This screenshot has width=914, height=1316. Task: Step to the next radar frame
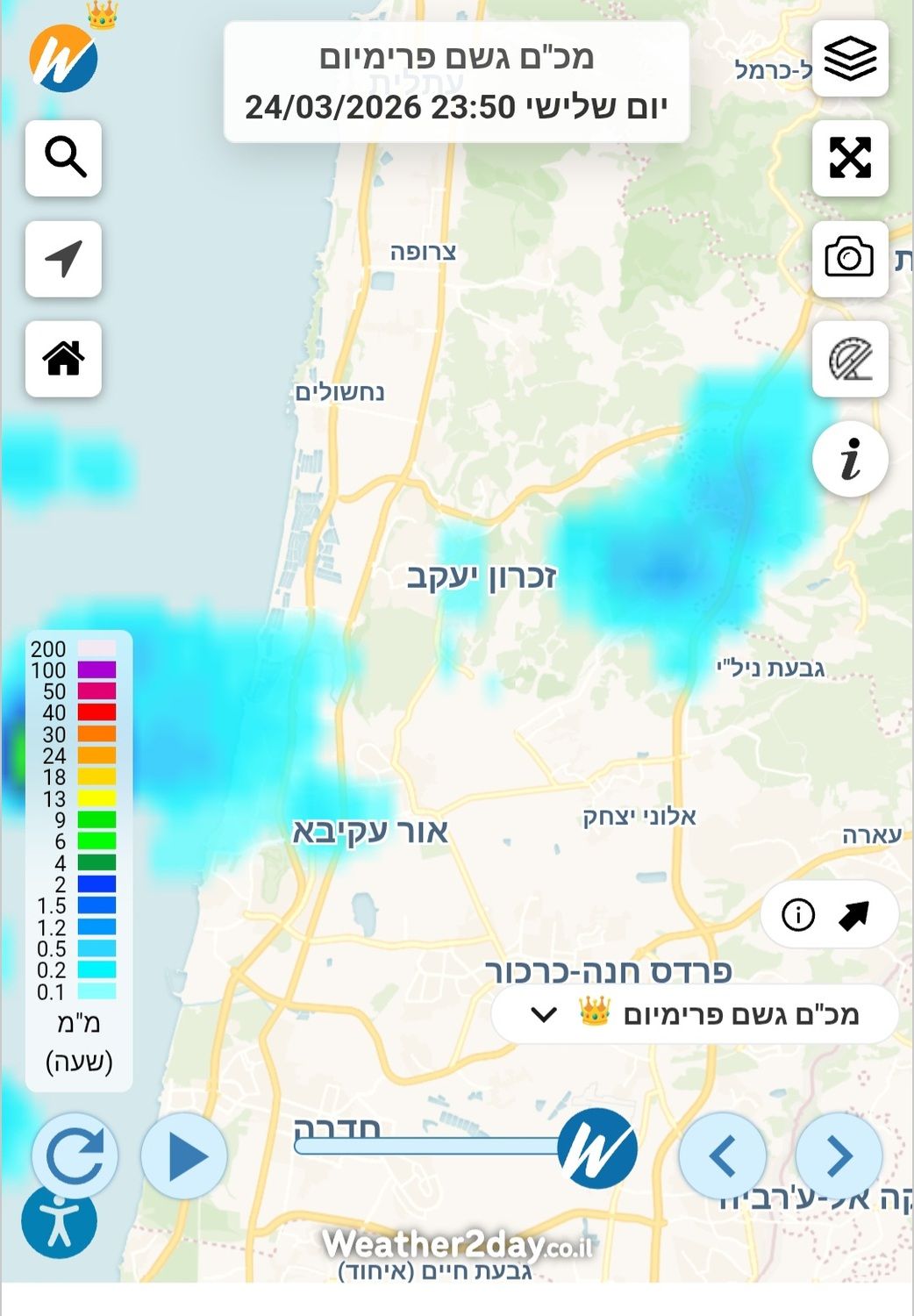coord(839,1156)
